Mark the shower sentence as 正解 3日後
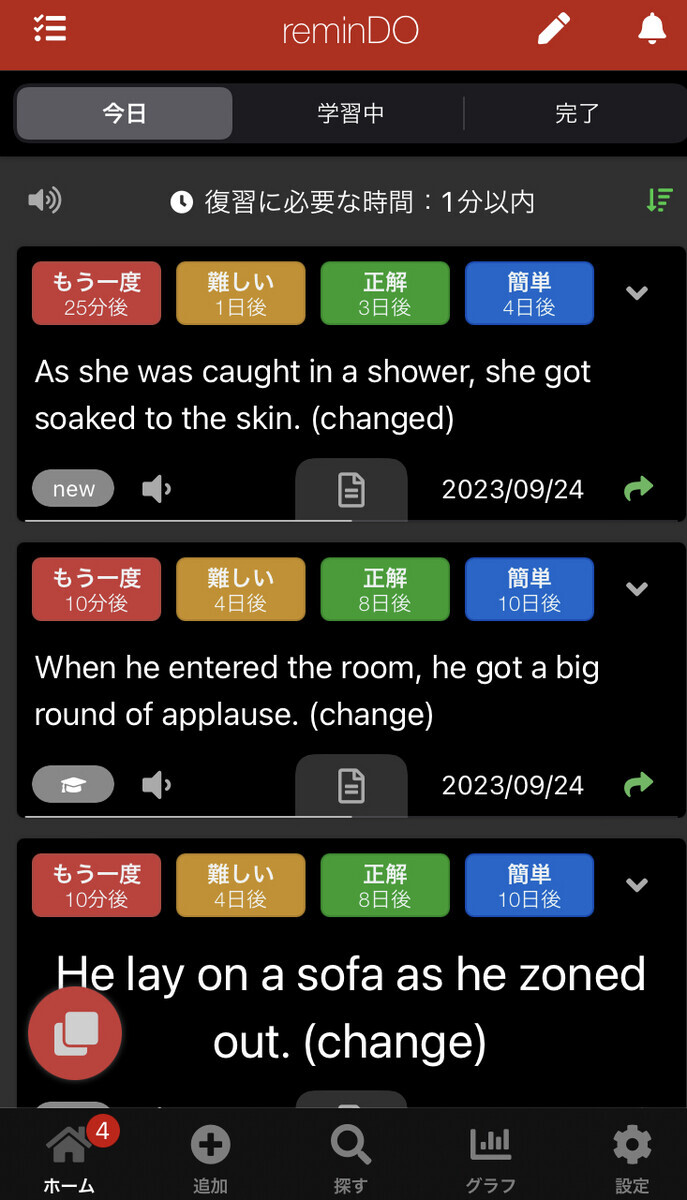This screenshot has height=1200, width=687. pos(385,293)
